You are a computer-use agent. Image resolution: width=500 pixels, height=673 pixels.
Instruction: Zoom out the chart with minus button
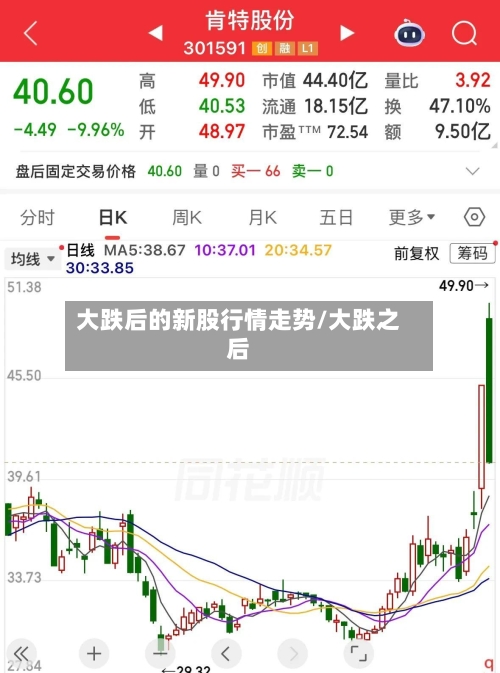pos(160,654)
